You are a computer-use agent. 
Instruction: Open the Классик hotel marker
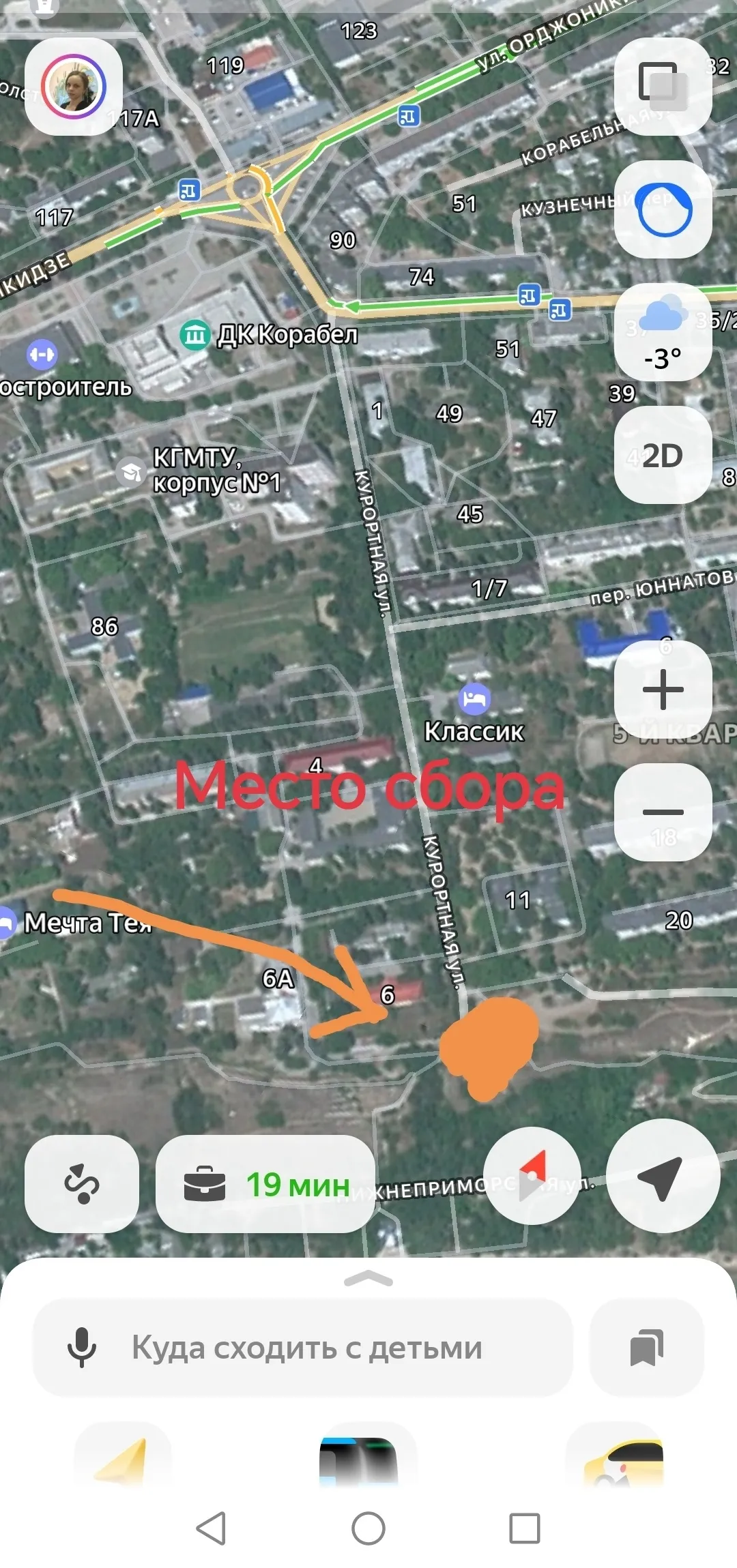coord(474,698)
